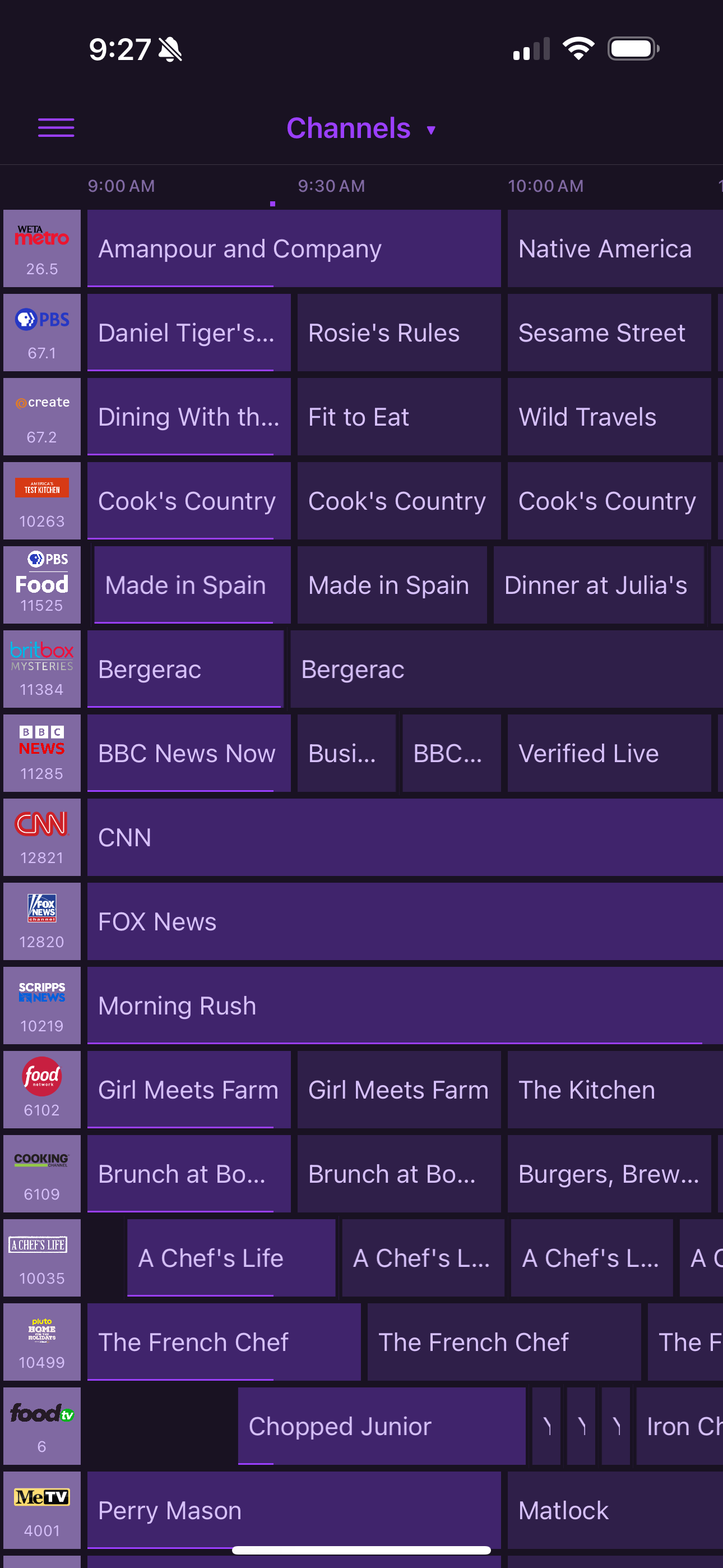Select Sesame Street program

click(x=609, y=333)
